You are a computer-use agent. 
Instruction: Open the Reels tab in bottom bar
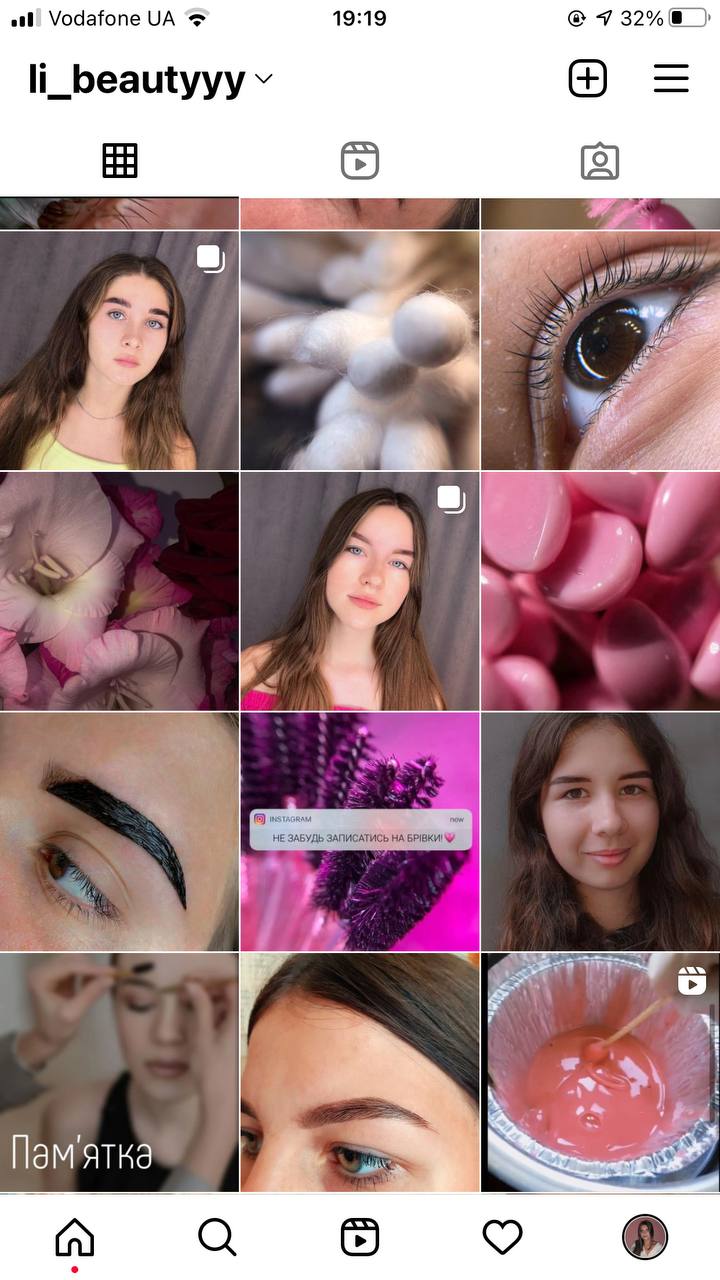coord(360,1238)
